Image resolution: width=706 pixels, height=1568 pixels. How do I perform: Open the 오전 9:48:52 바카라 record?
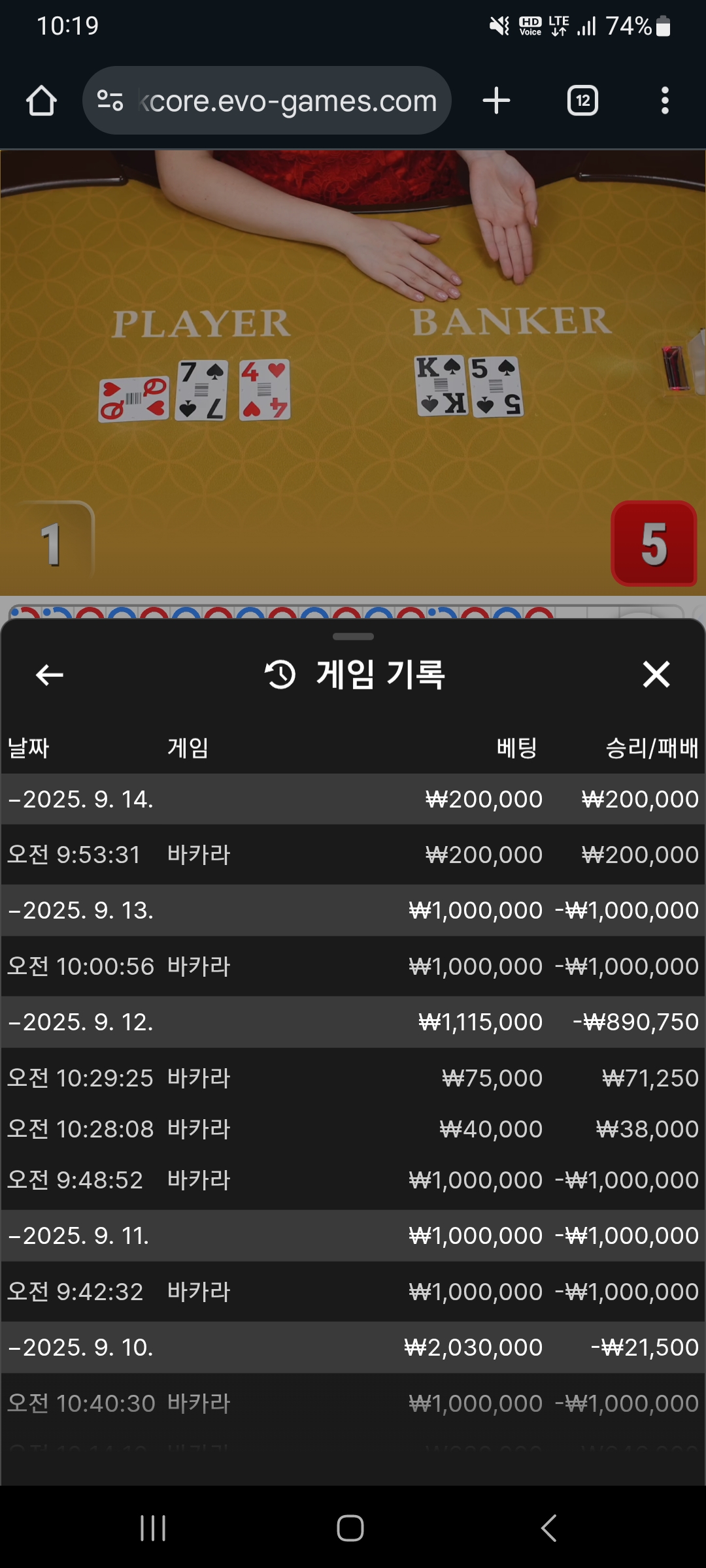point(353,1180)
